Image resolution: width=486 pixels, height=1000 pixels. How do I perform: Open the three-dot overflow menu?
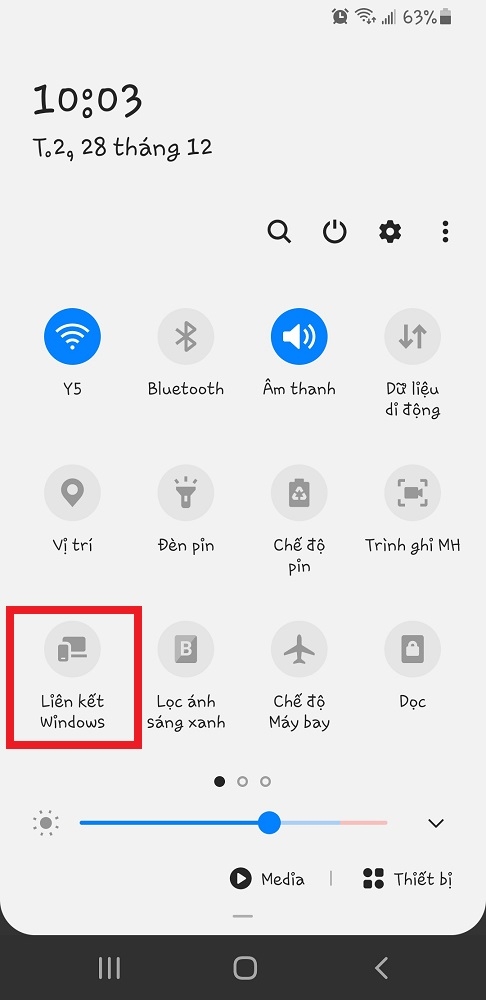(445, 232)
